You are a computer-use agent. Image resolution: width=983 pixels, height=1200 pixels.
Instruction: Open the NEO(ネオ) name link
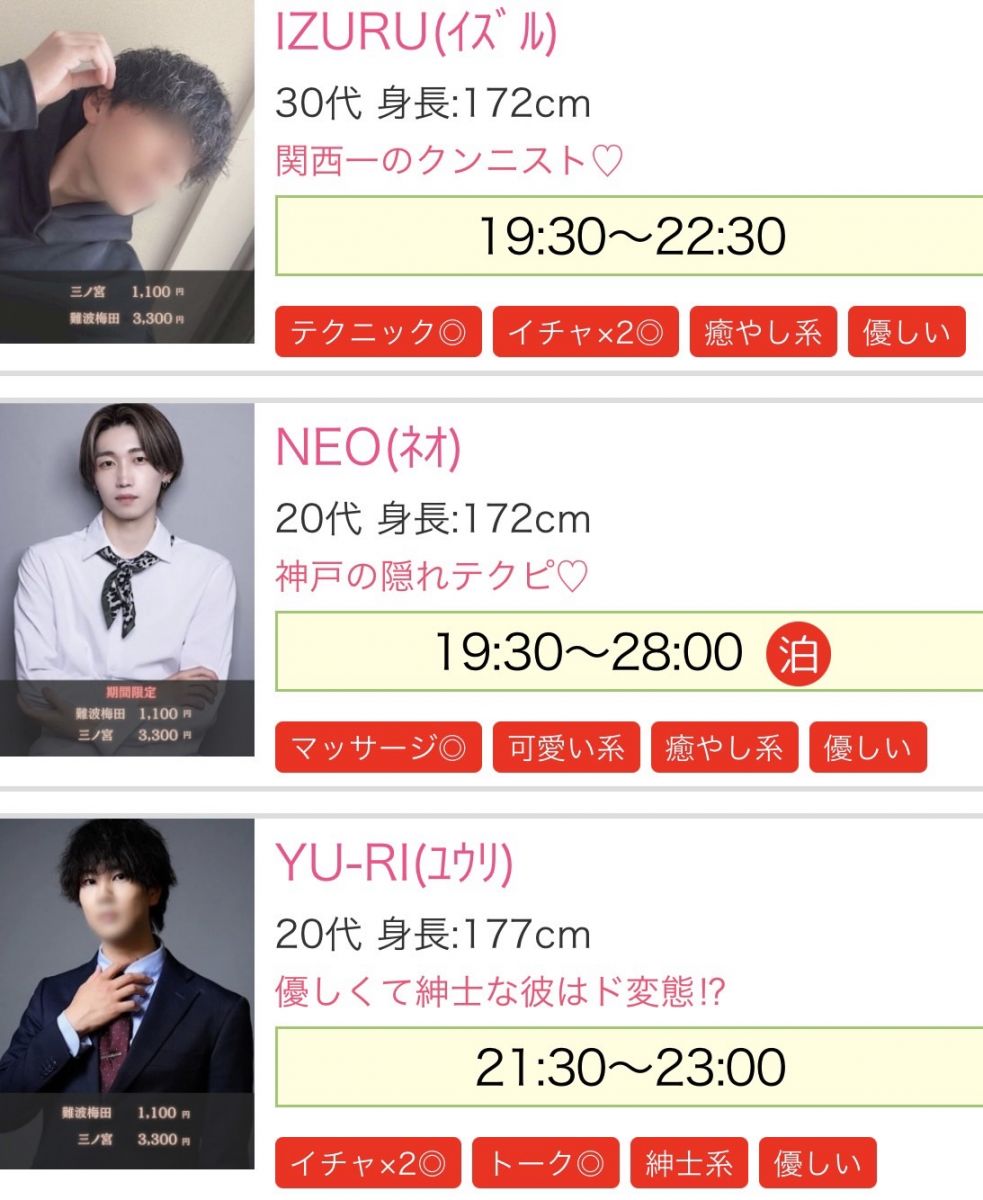click(x=368, y=450)
